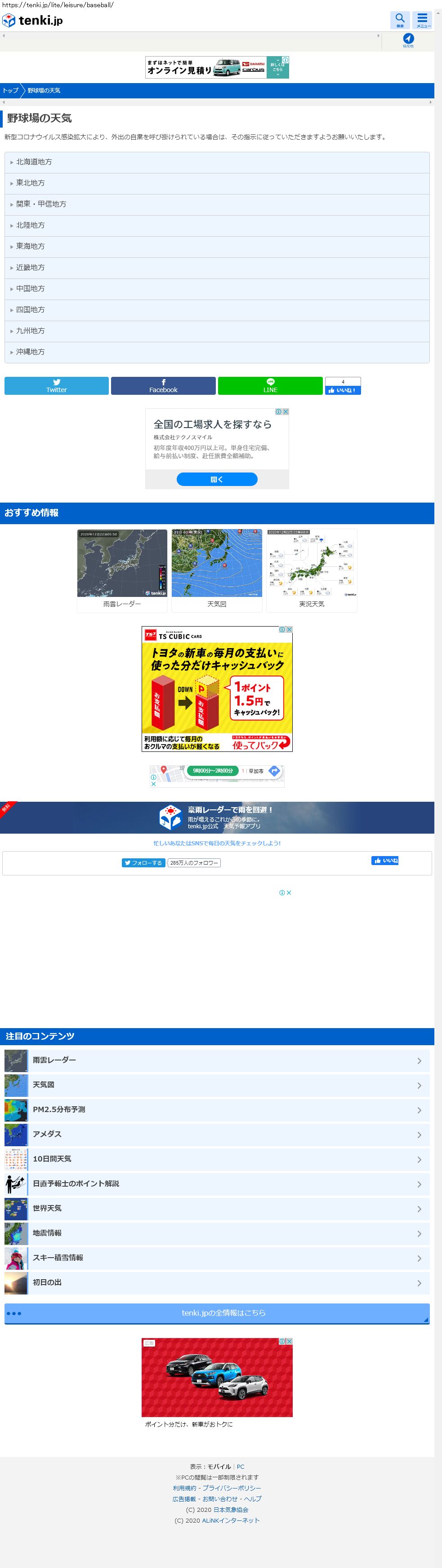Follow tenki.jp with フォローする button
Viewport: 442px width, 1568px height.
[144, 862]
